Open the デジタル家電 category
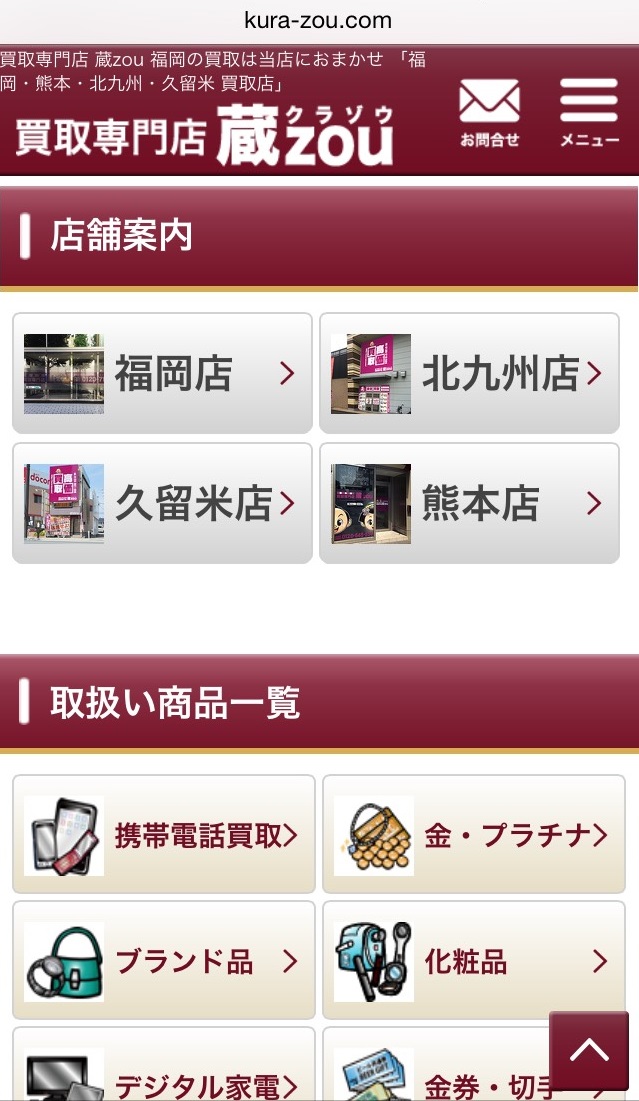 coord(164,1064)
